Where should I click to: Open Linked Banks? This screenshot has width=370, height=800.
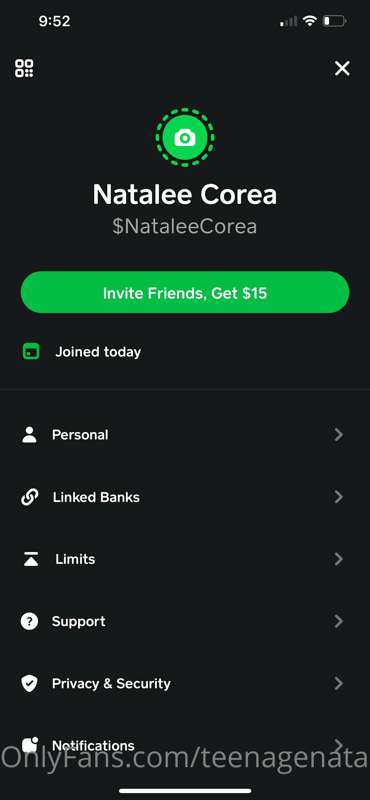click(x=185, y=497)
